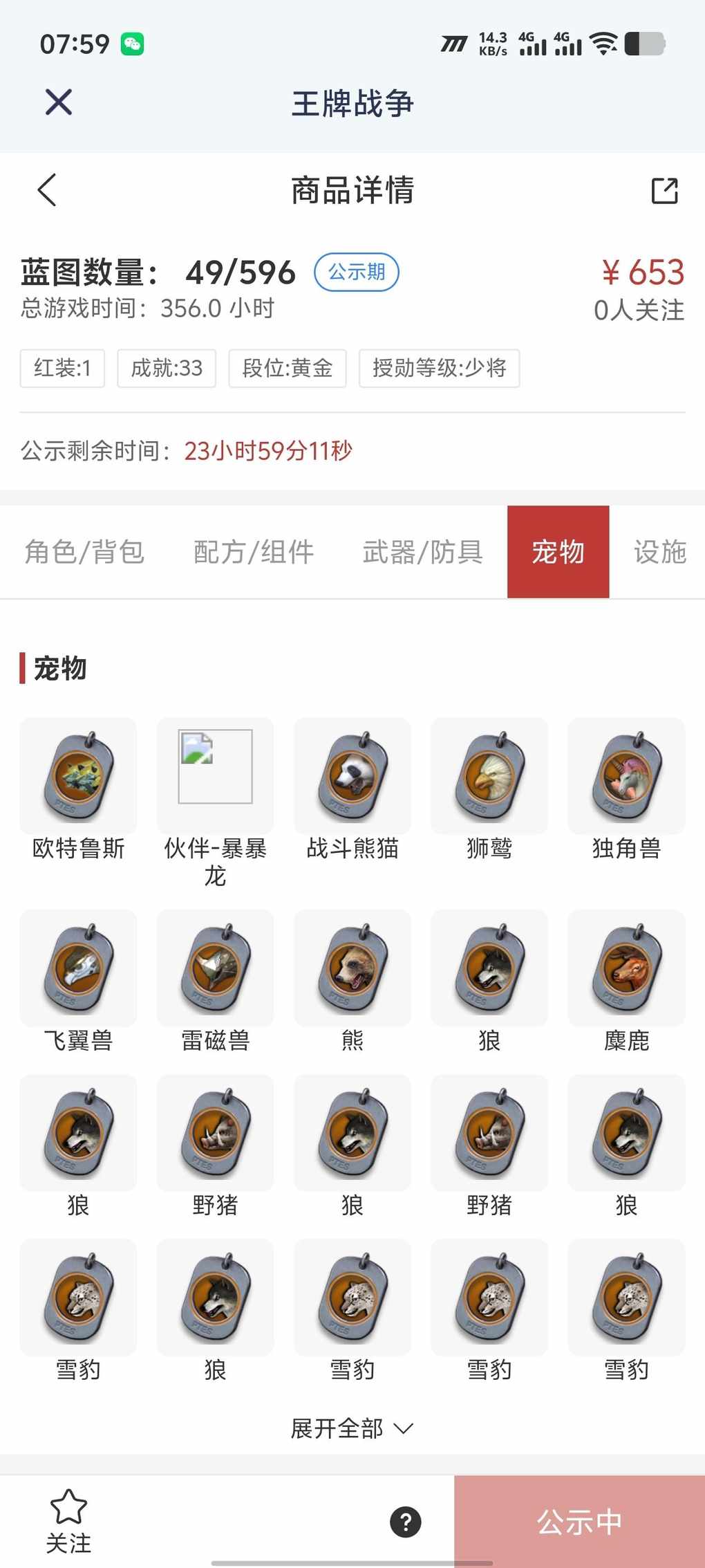The height and width of the screenshot is (1568, 705).
Task: Open the 狮鹫 pet tile
Action: [489, 777]
